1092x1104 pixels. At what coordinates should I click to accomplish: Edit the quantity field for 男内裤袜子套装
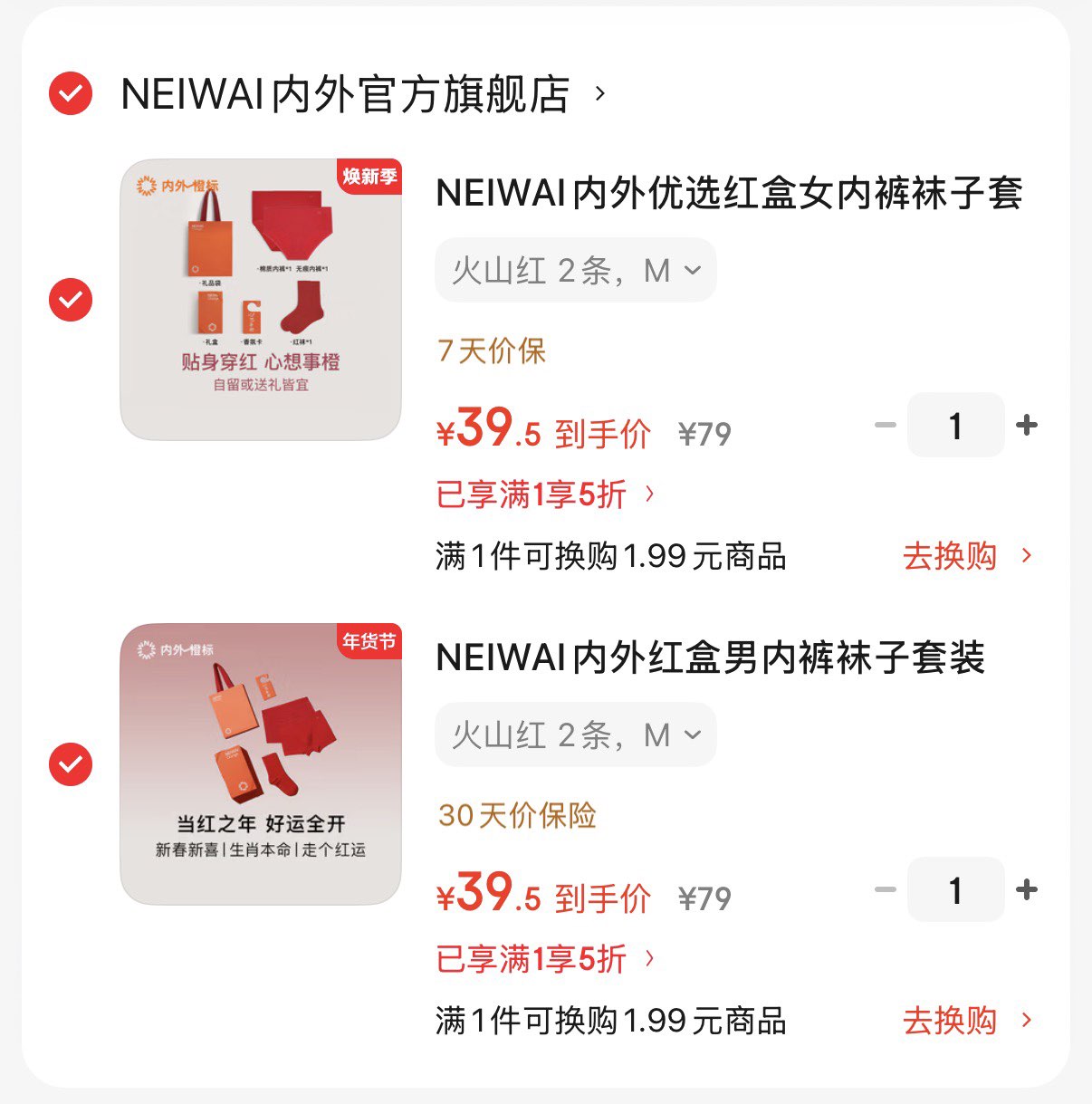955,889
